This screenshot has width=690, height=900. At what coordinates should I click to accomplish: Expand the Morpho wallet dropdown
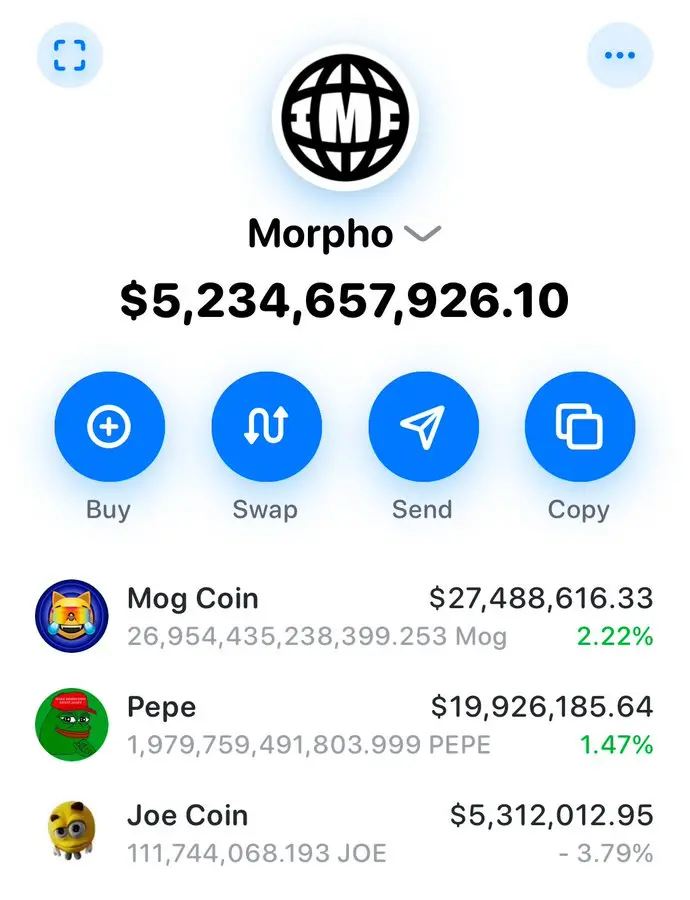coord(422,234)
